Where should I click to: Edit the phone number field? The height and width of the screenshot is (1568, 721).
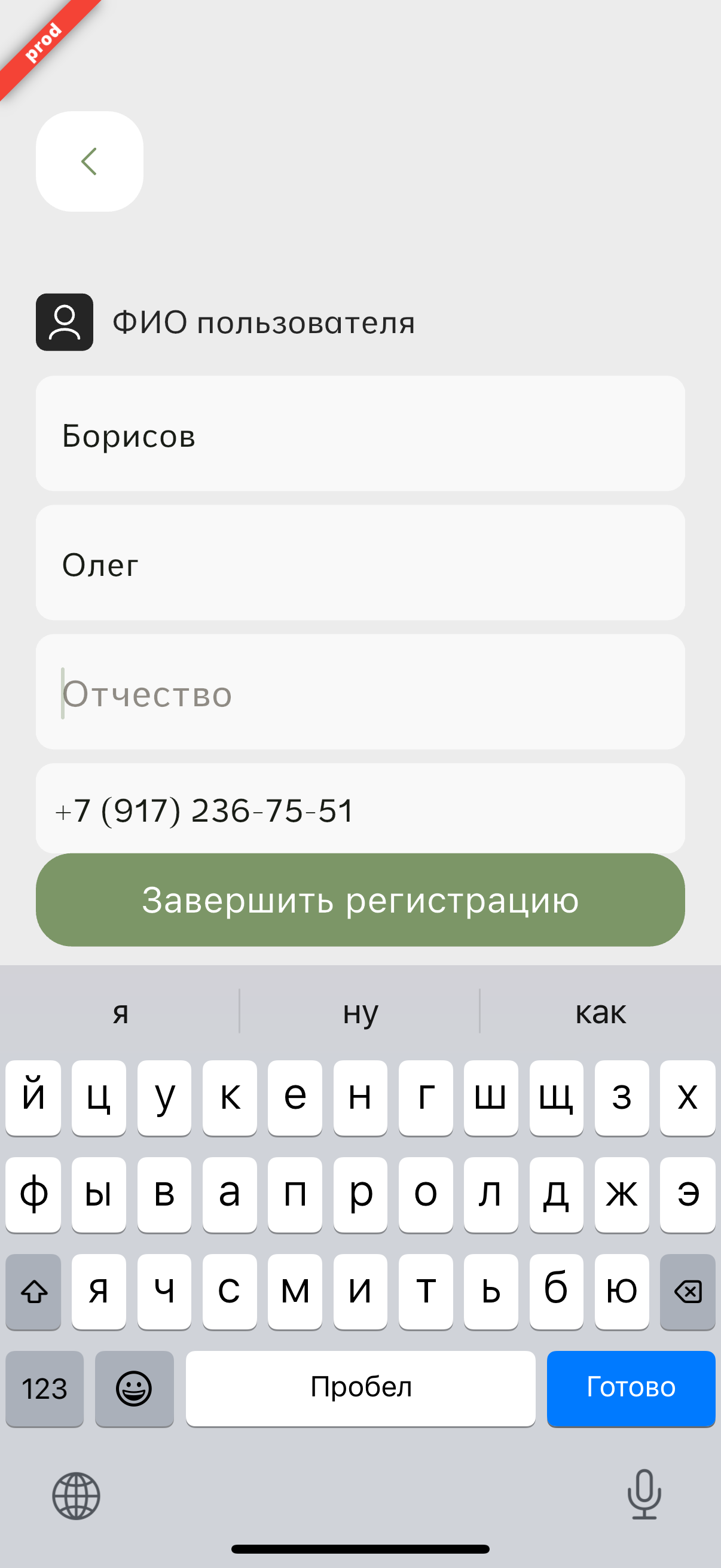360,809
